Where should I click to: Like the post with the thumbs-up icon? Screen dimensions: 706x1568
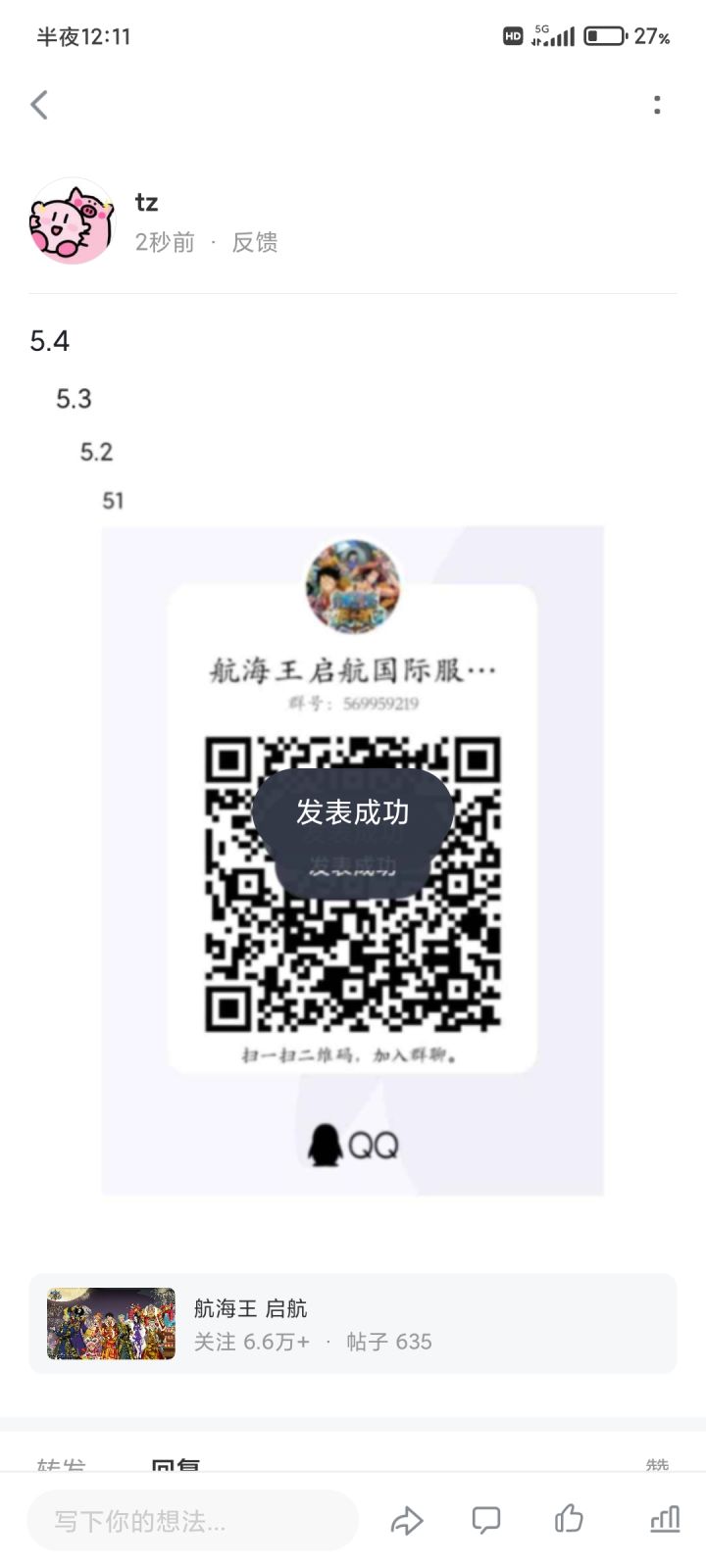point(567,1521)
